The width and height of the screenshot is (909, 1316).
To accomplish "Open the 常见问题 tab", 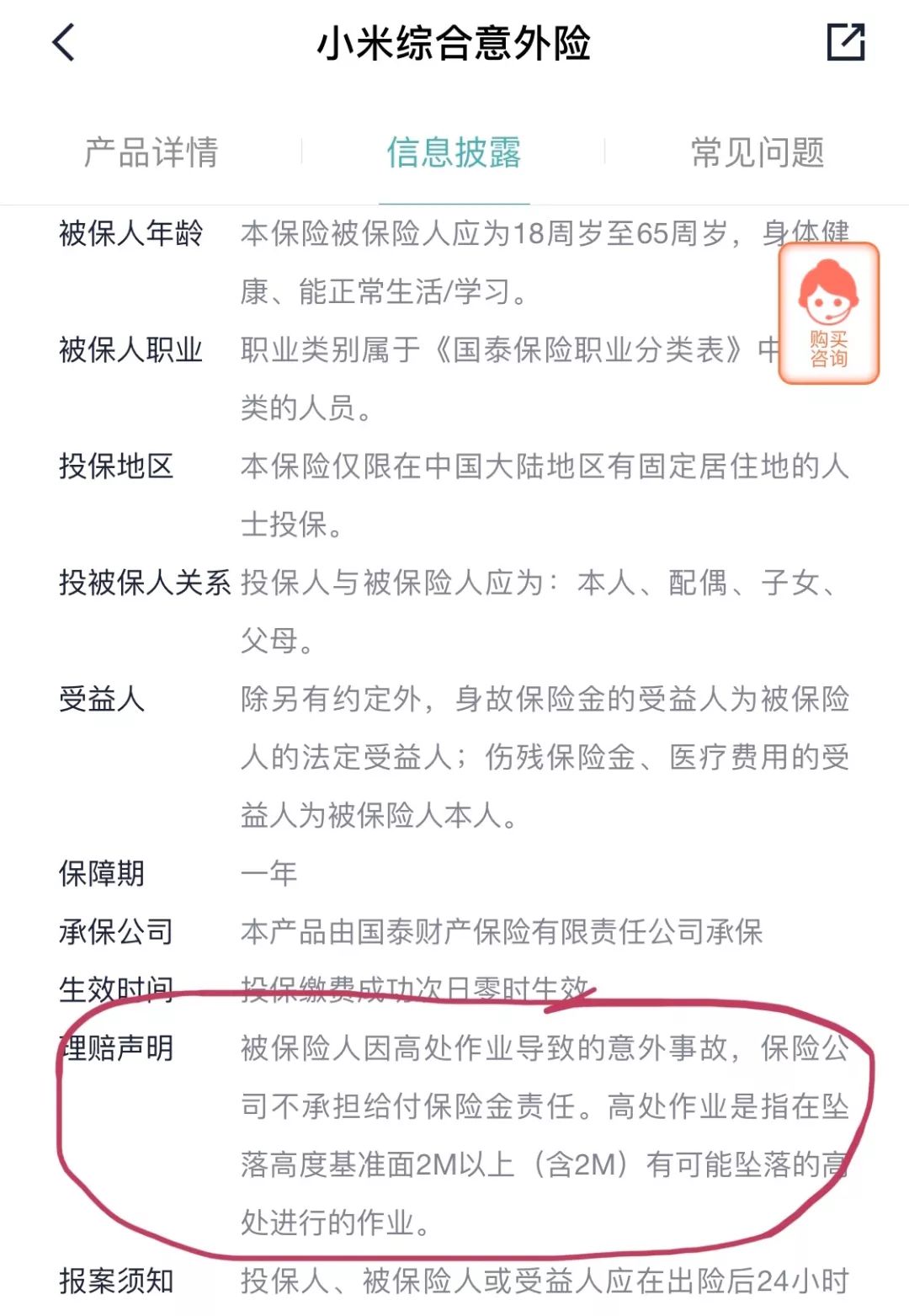I will [x=757, y=153].
